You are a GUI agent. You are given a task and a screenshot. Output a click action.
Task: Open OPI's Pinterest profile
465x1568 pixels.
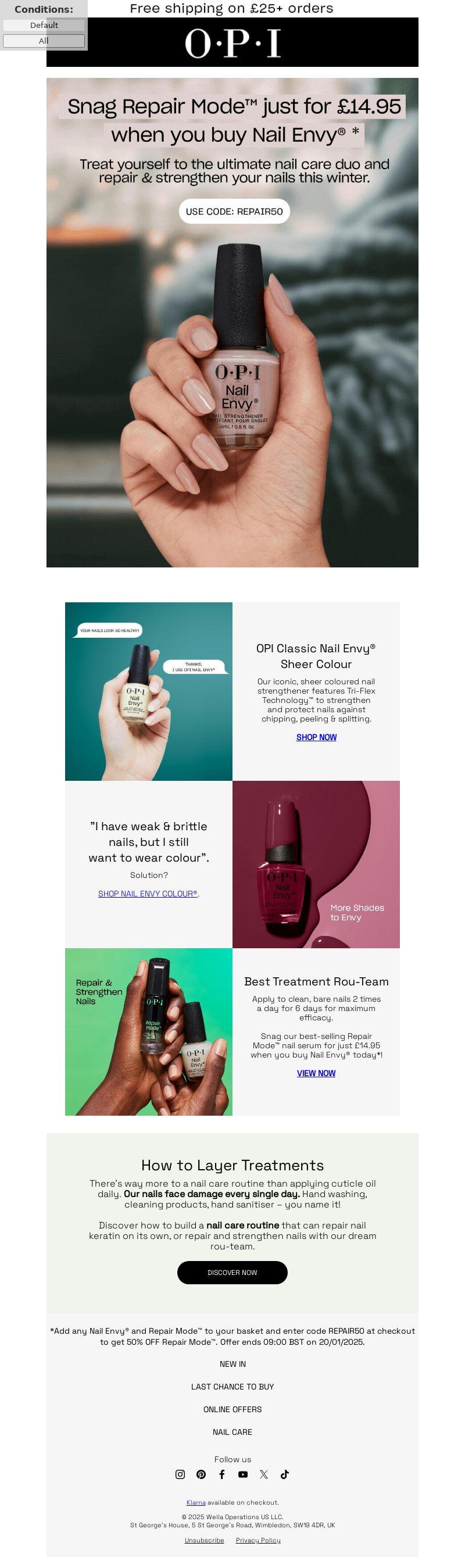click(x=201, y=1474)
